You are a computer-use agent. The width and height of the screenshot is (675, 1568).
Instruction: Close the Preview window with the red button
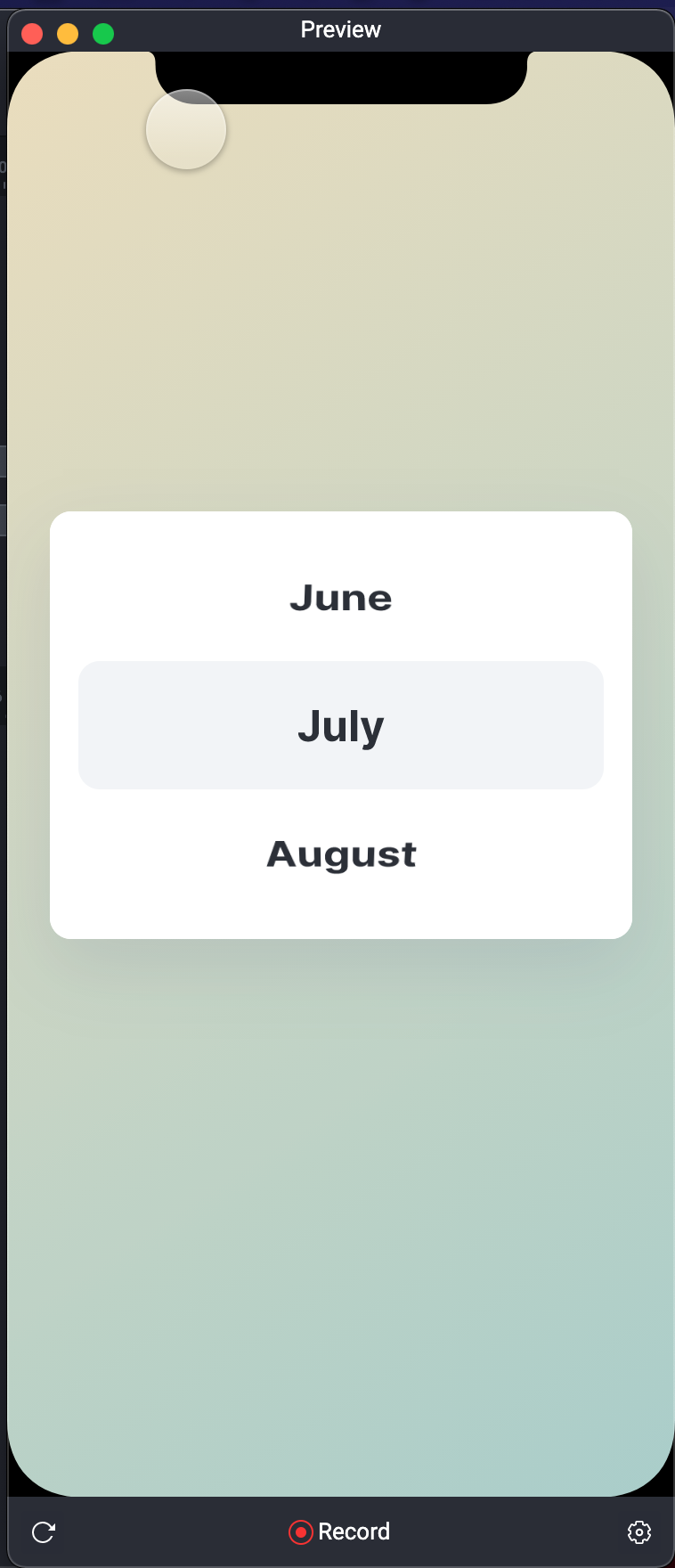pos(32,34)
